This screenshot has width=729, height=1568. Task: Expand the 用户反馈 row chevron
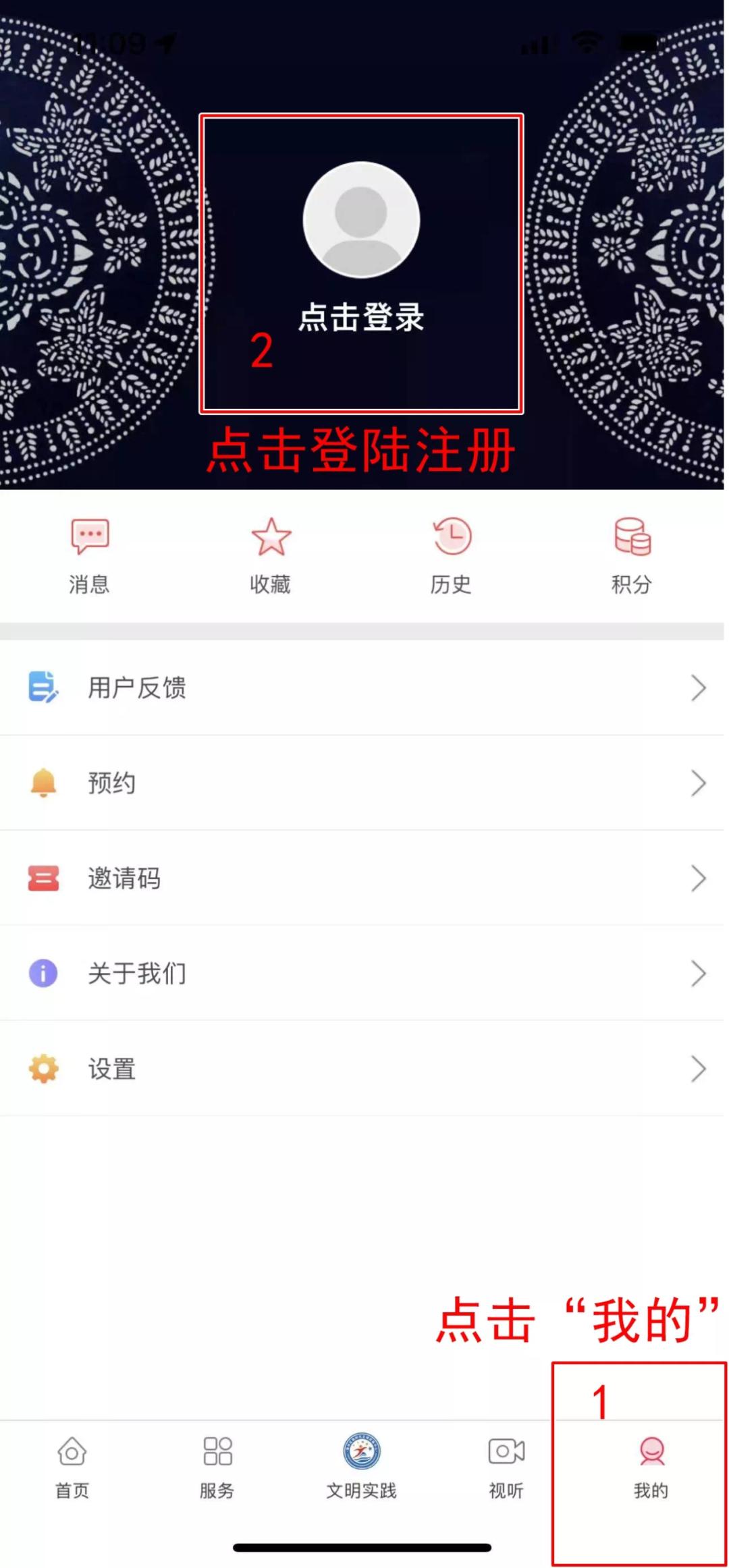coord(700,688)
